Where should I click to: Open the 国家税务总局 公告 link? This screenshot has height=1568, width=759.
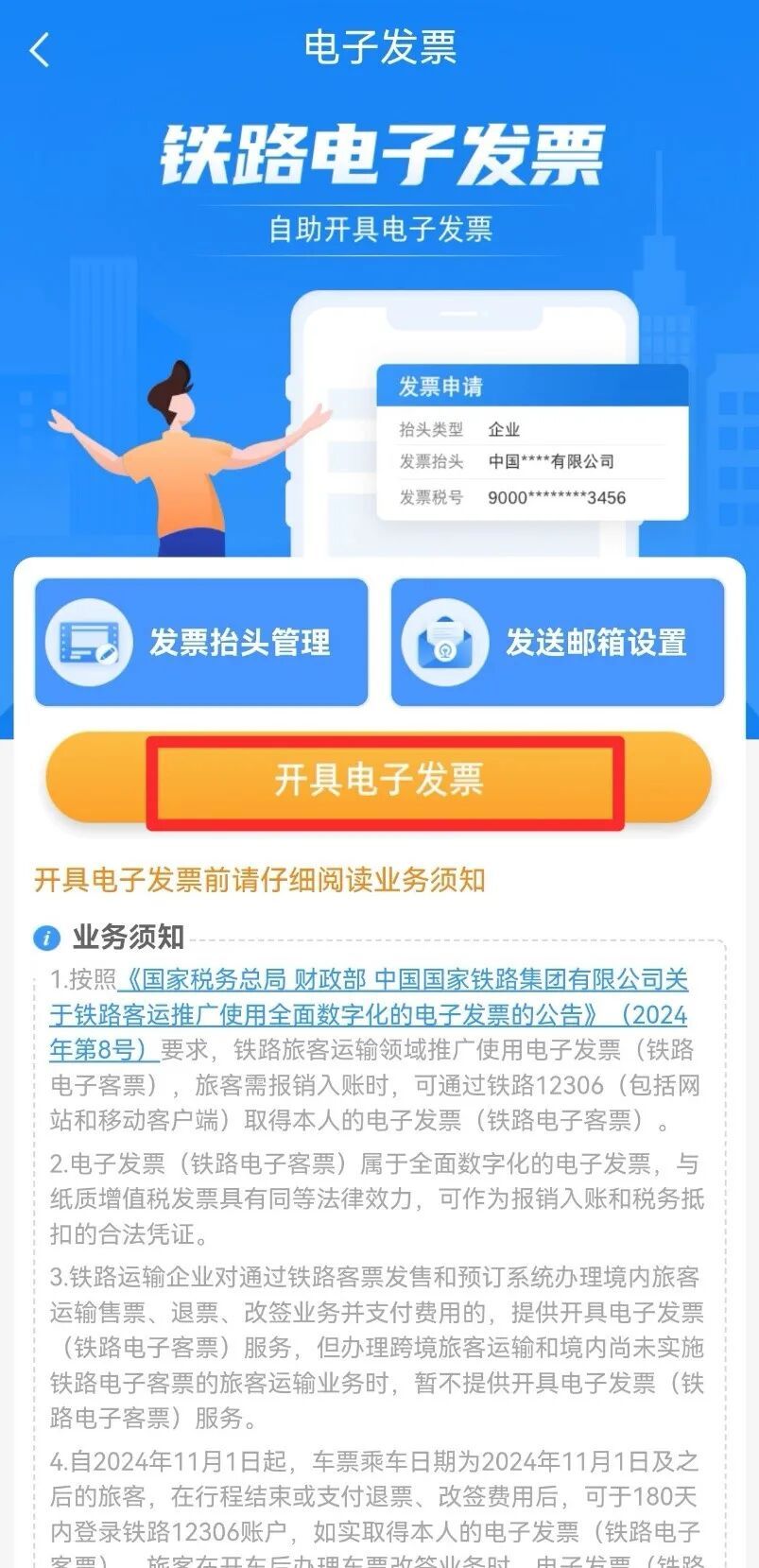(x=369, y=1014)
